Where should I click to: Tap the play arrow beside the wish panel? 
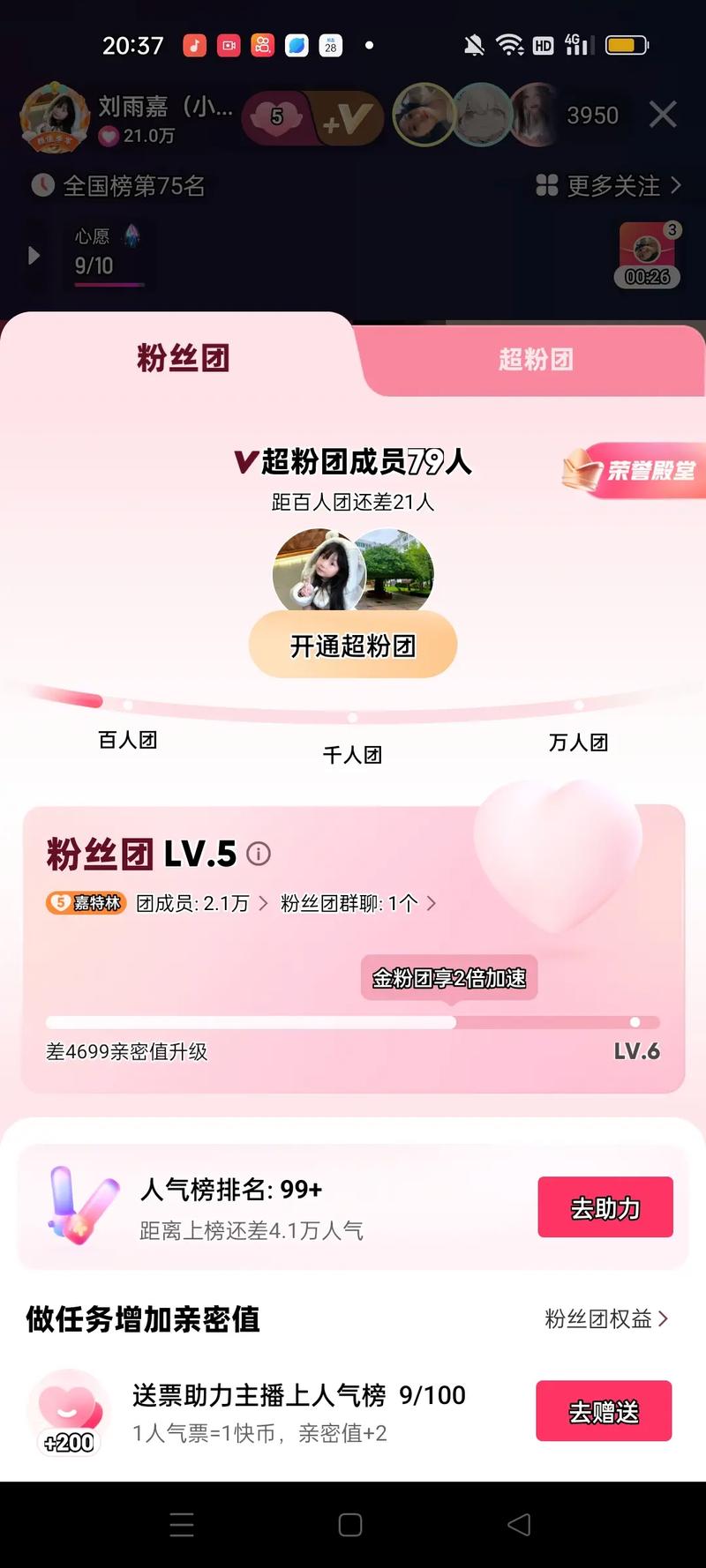point(32,254)
